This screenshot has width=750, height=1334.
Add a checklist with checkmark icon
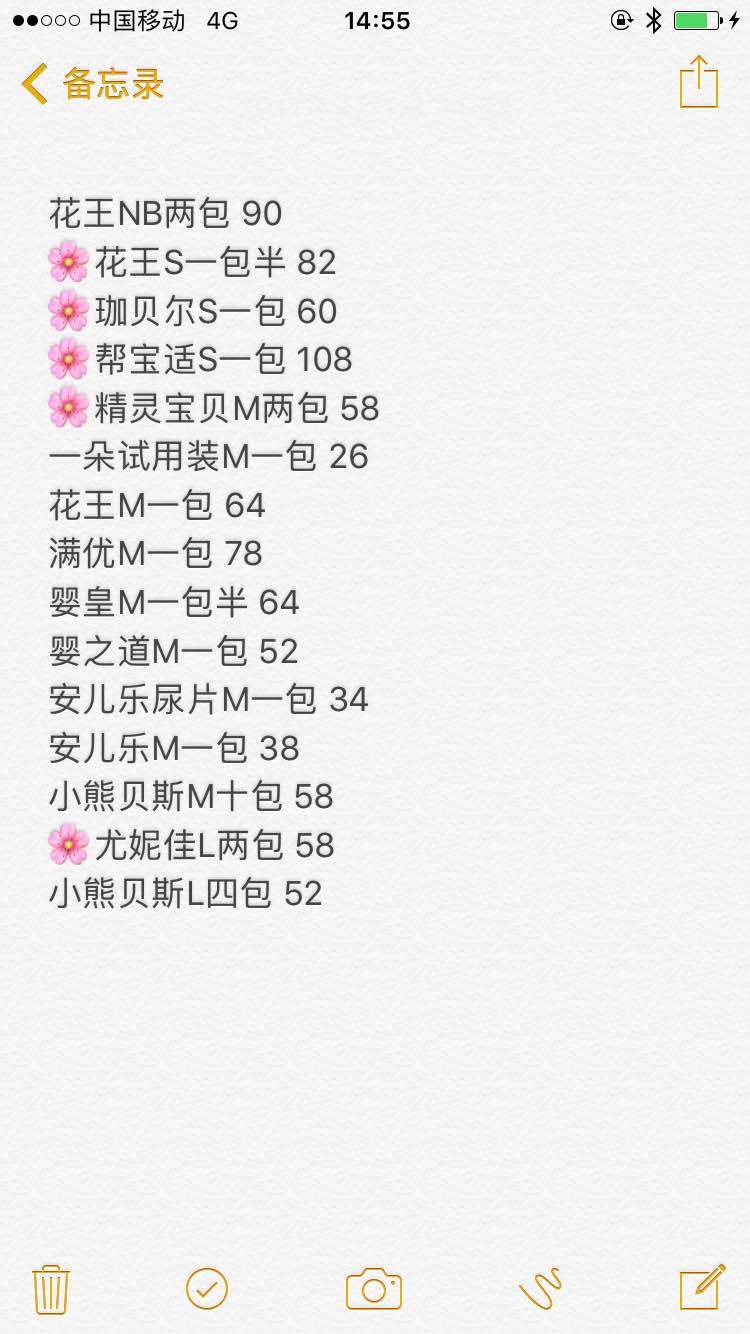coord(207,1289)
